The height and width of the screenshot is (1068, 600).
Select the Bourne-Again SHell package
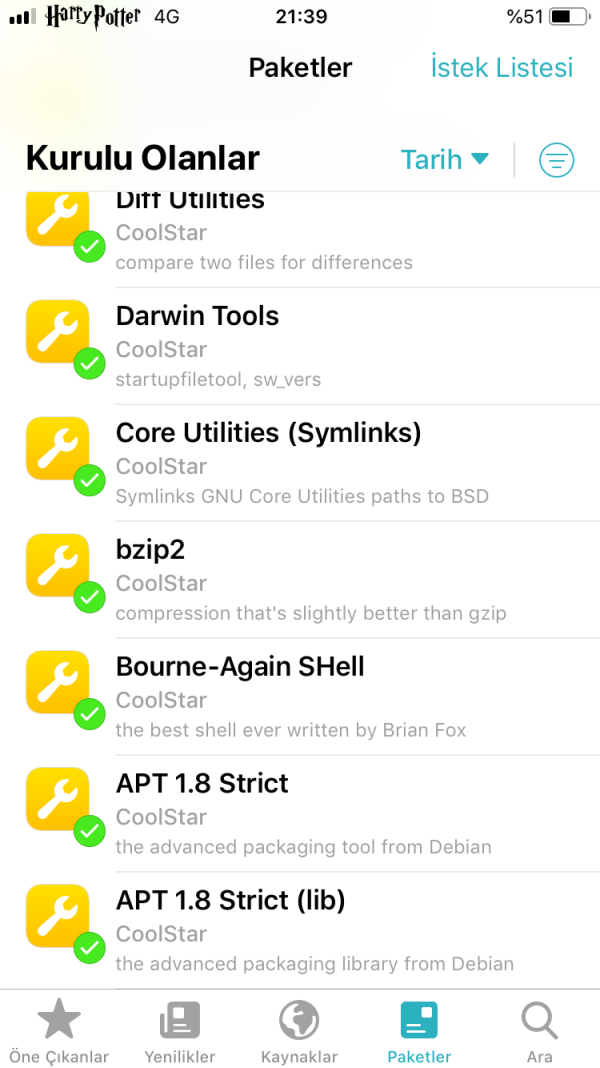point(300,697)
